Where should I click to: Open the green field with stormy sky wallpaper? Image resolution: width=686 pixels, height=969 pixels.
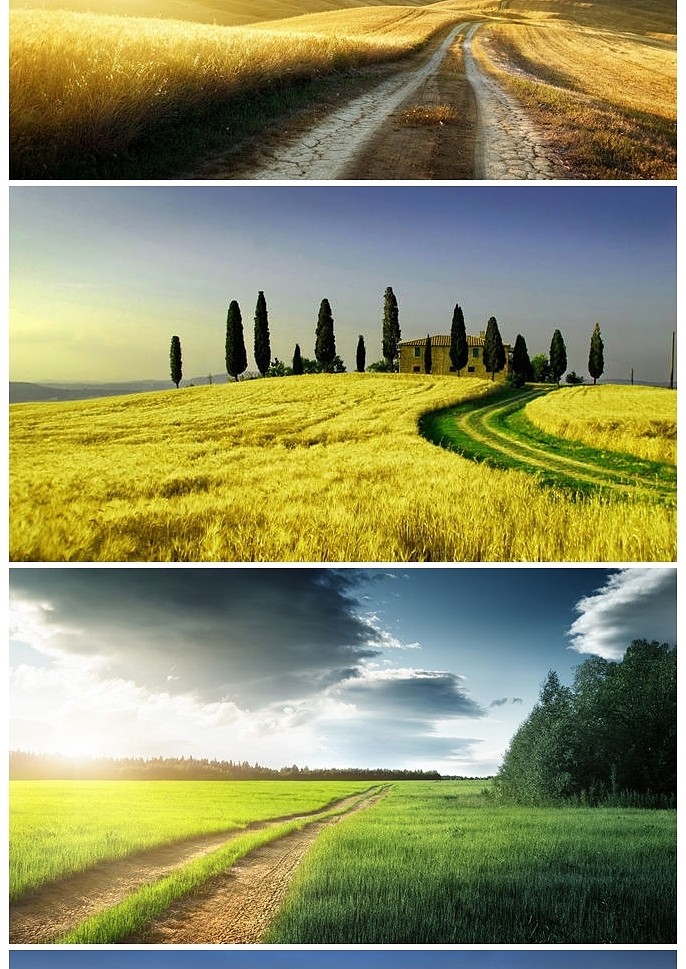[342, 755]
